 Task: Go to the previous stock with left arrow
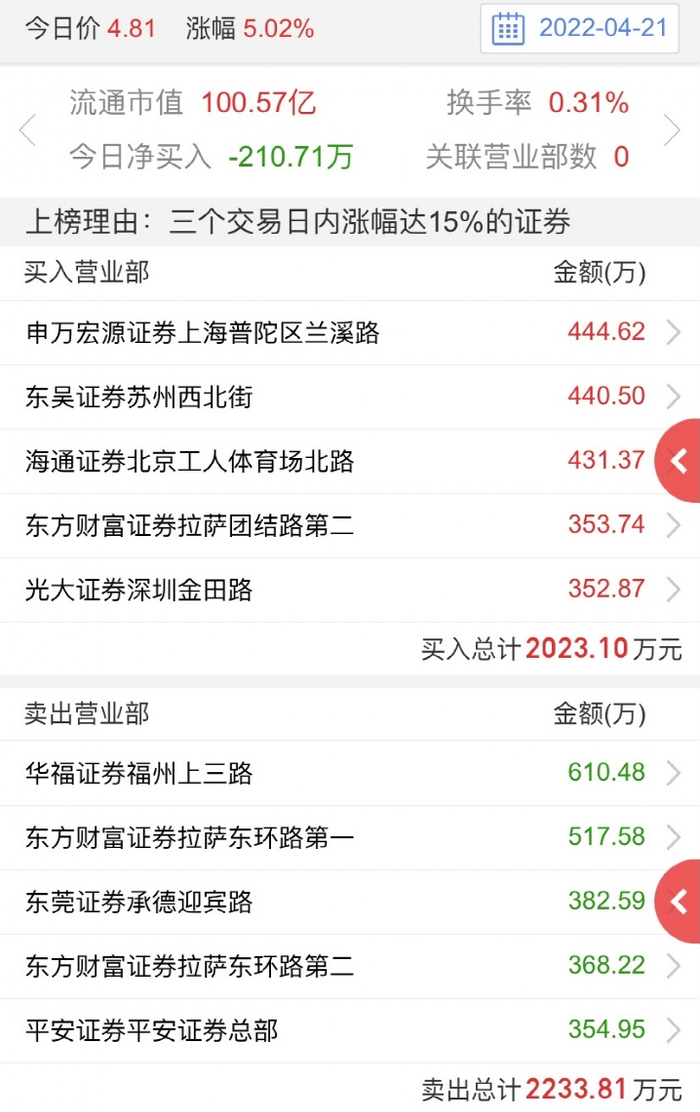pyautogui.click(x=27, y=130)
